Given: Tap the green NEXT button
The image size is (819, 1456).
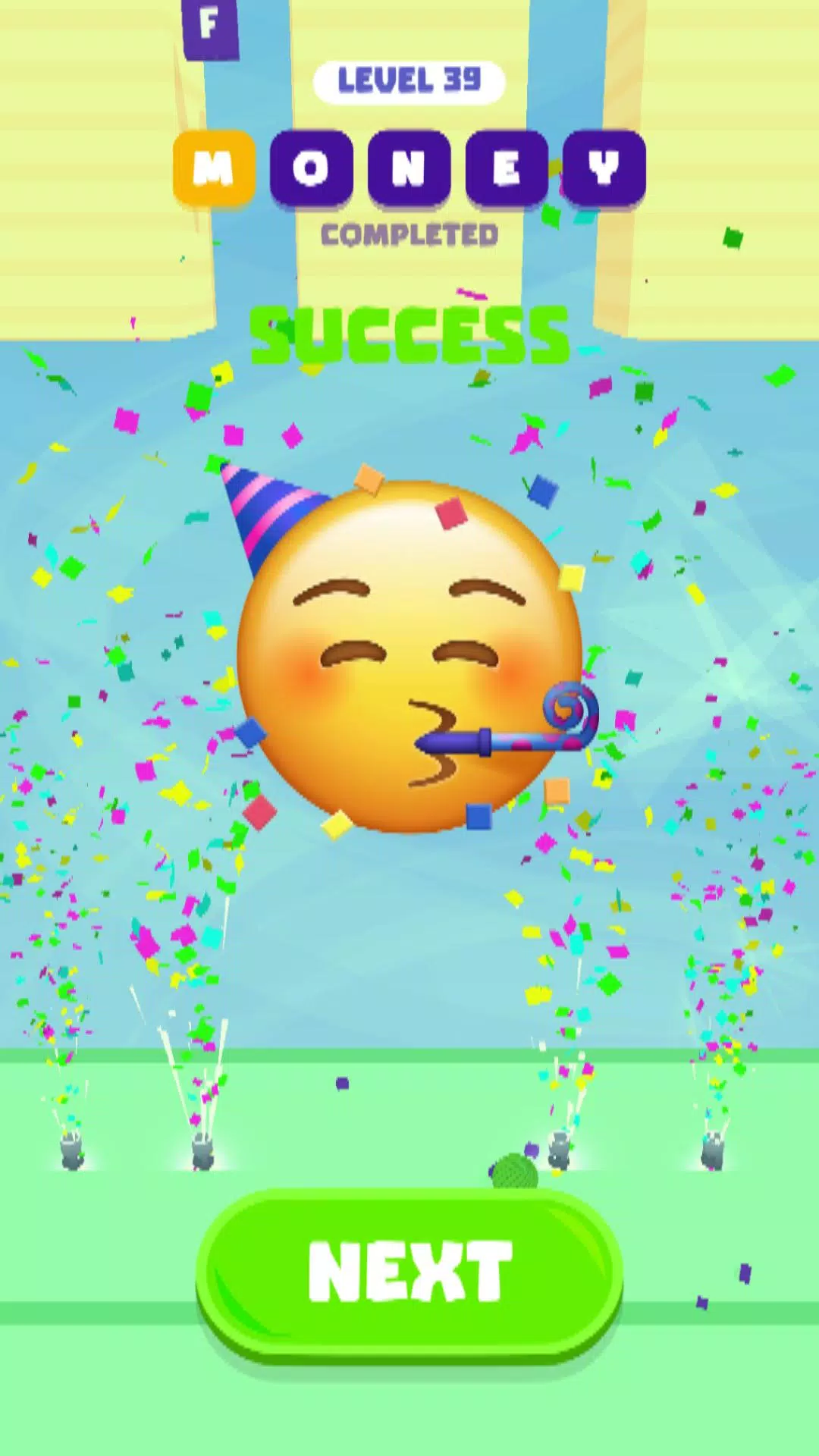Looking at the screenshot, I should [409, 1273].
